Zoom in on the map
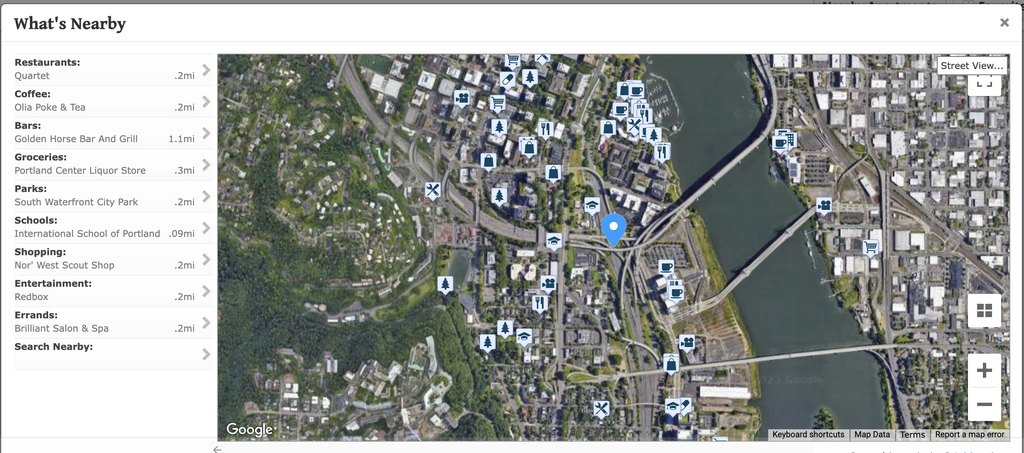 click(x=984, y=371)
